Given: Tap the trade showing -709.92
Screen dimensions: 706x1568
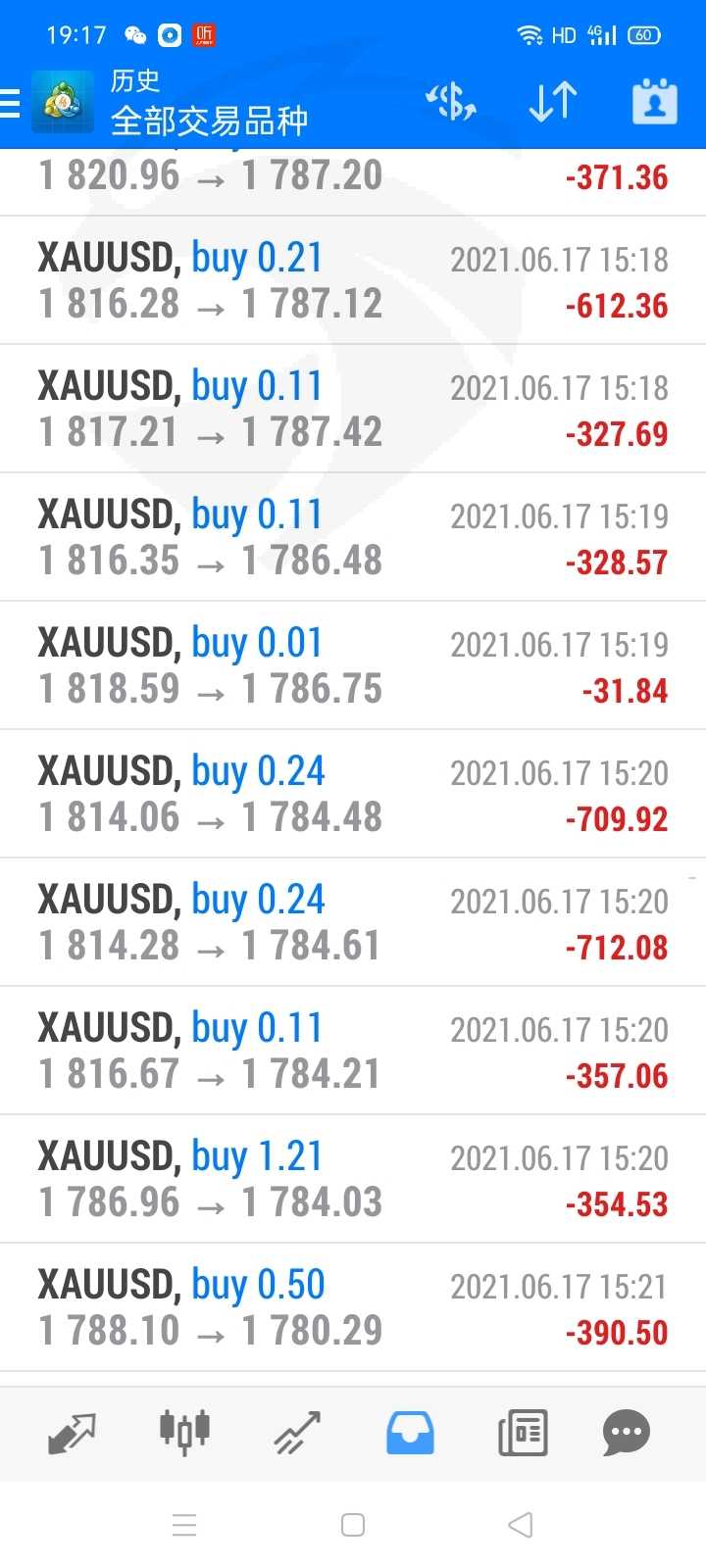Looking at the screenshot, I should tap(353, 794).
